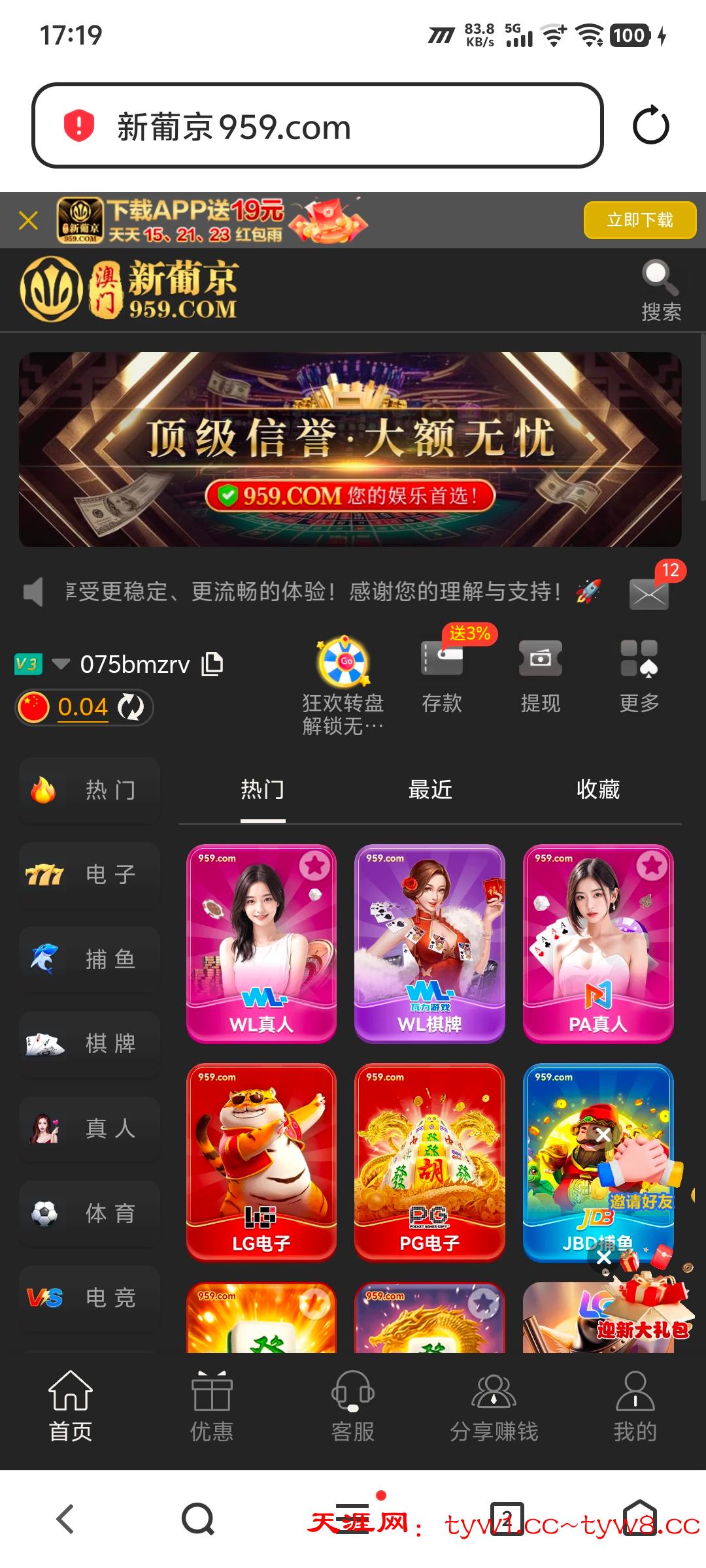Reload the page with the refresh icon
Image resolution: width=706 pixels, height=1568 pixels.
tap(650, 125)
